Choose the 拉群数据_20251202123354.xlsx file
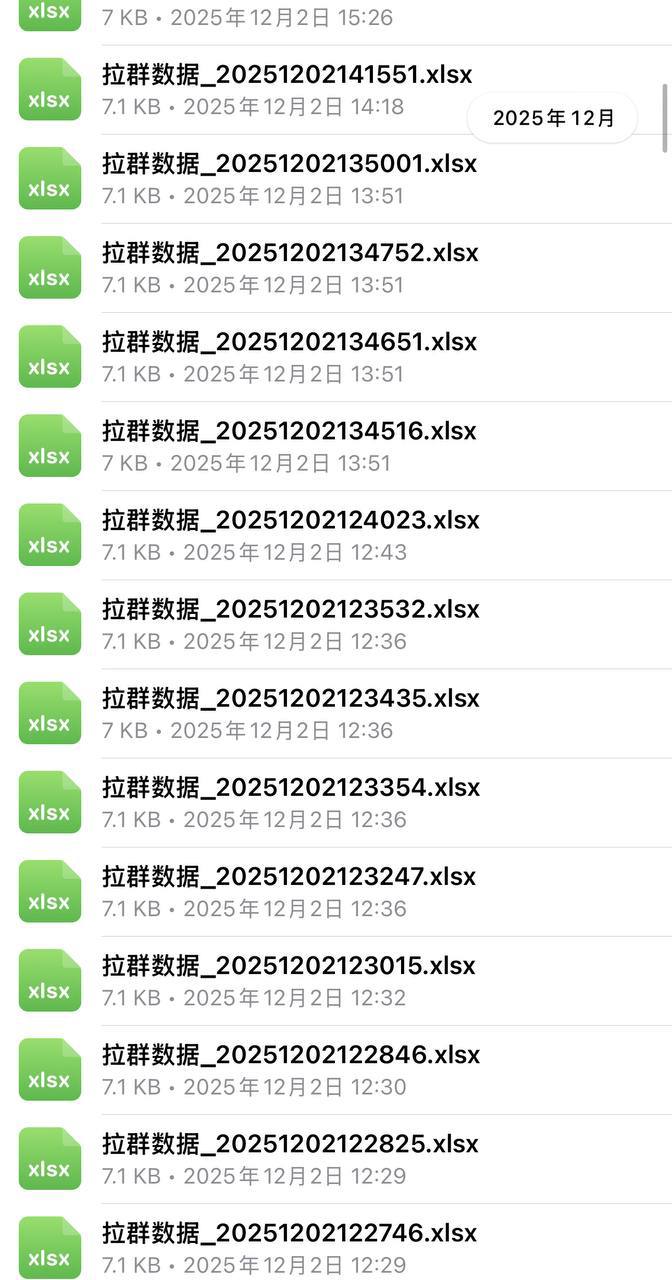 coord(290,788)
